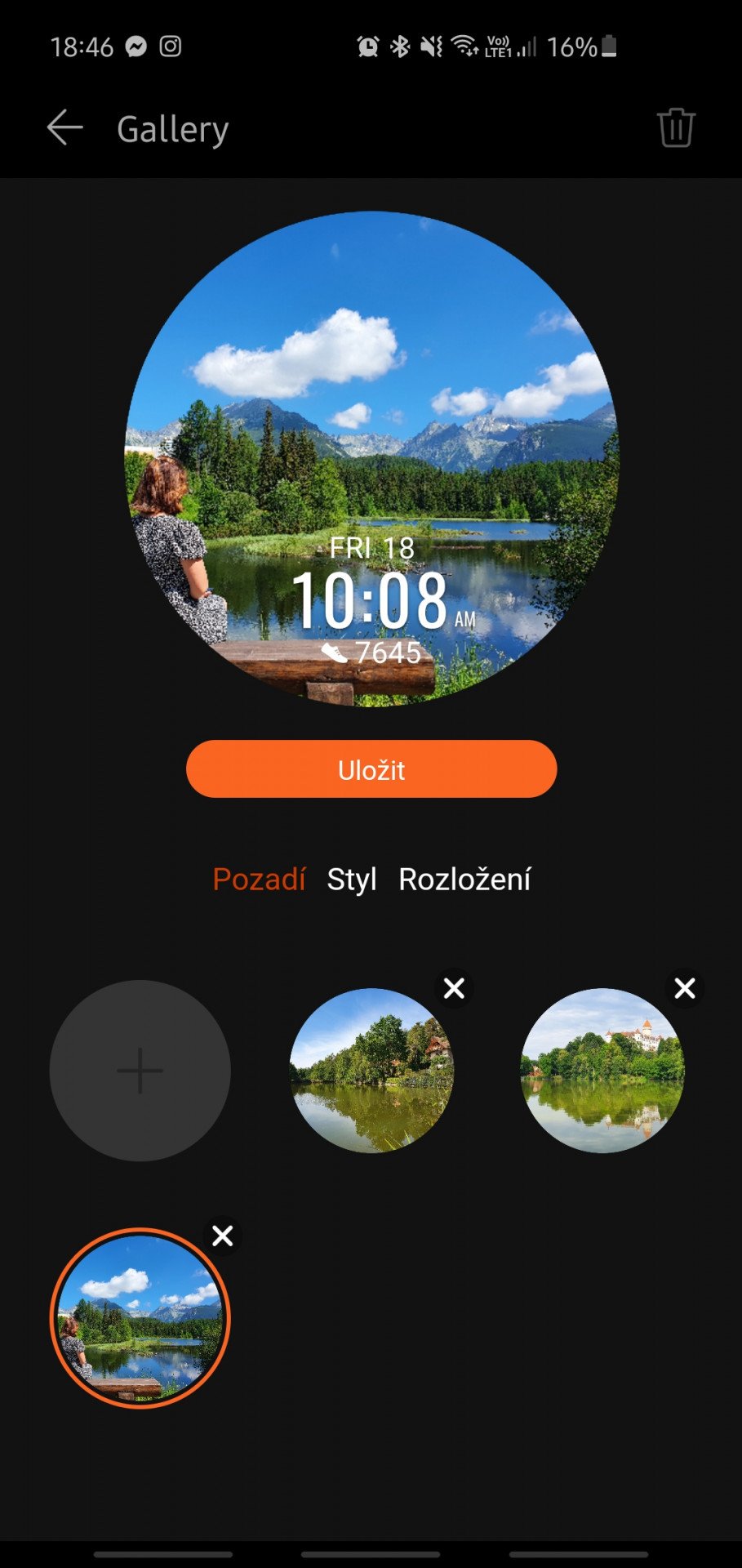Remove the mountain lake photo
Screen dimensions: 742x1568
(x=223, y=1236)
